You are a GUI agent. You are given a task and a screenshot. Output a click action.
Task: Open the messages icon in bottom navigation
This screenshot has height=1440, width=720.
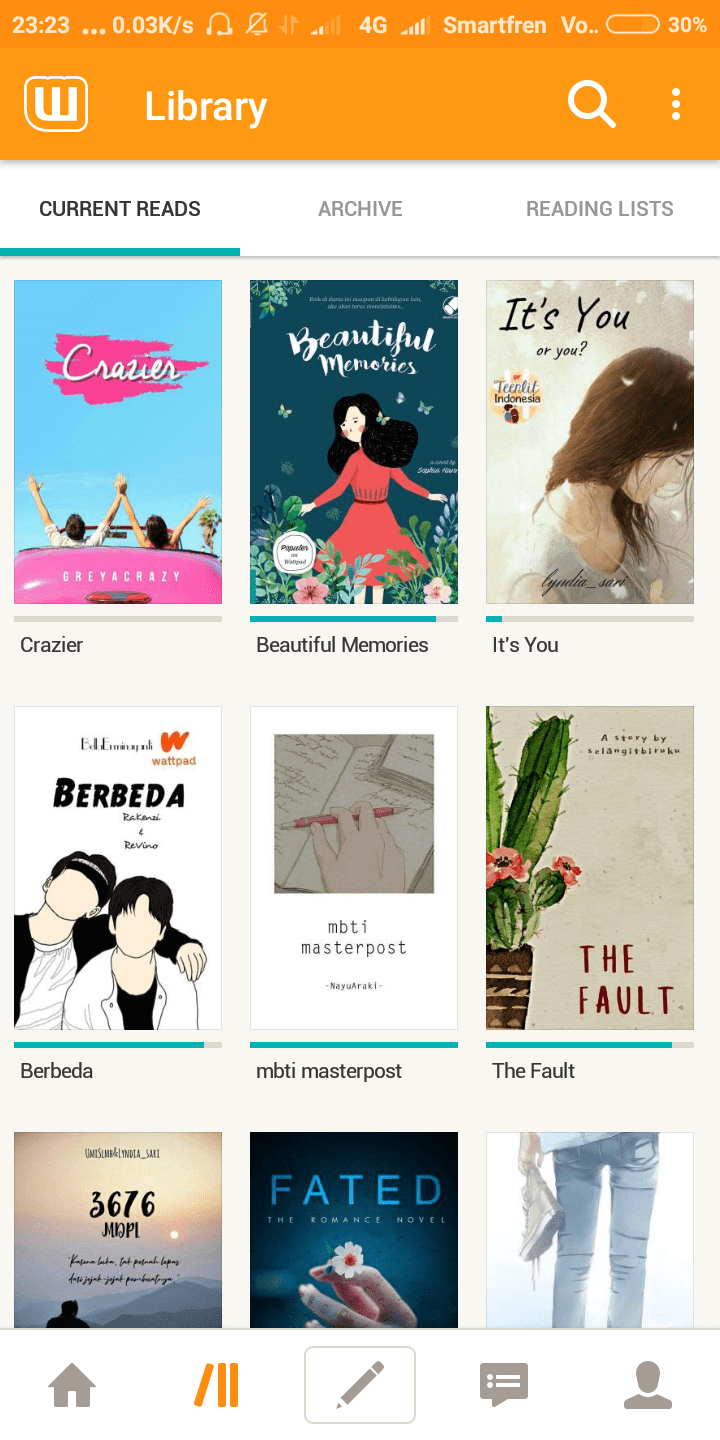pyautogui.click(x=504, y=1384)
